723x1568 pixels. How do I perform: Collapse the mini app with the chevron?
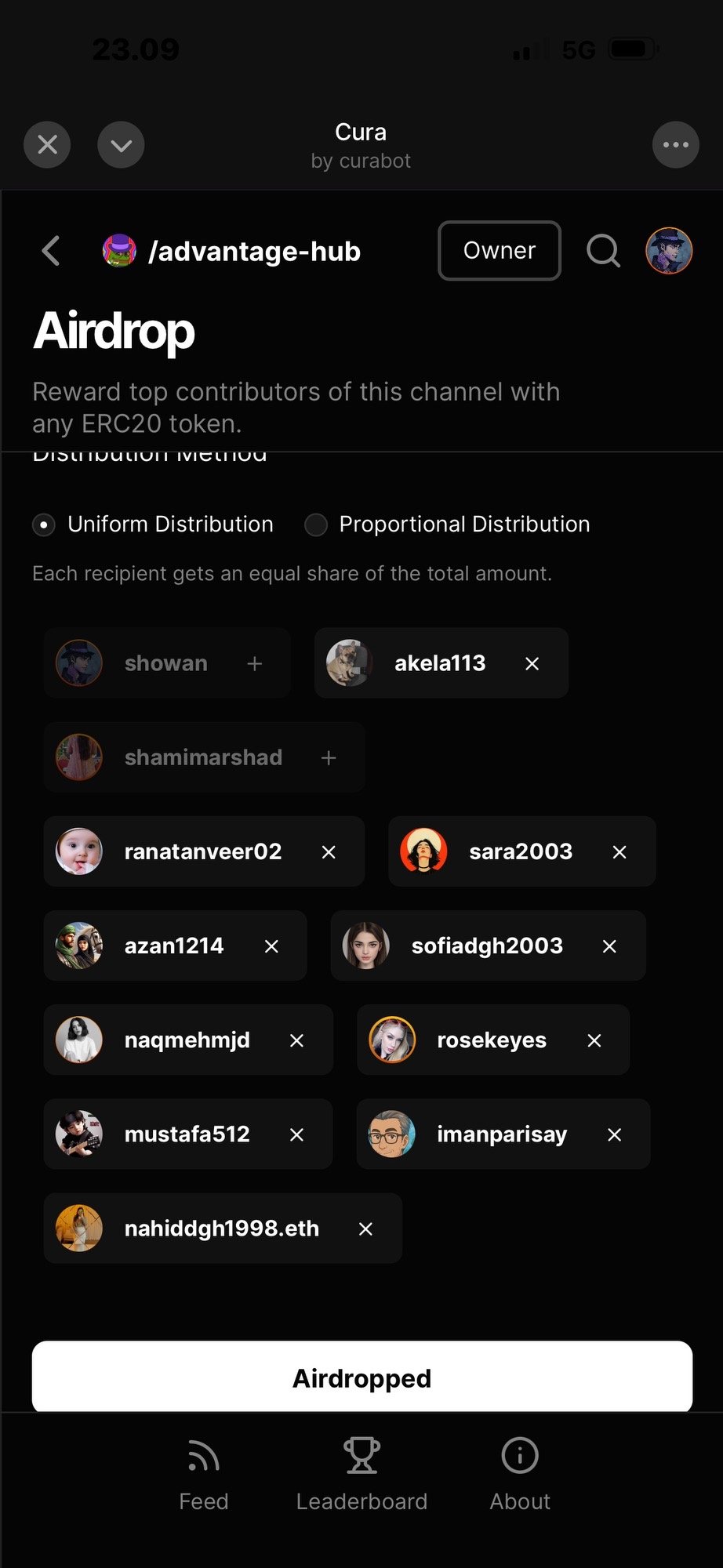click(121, 145)
